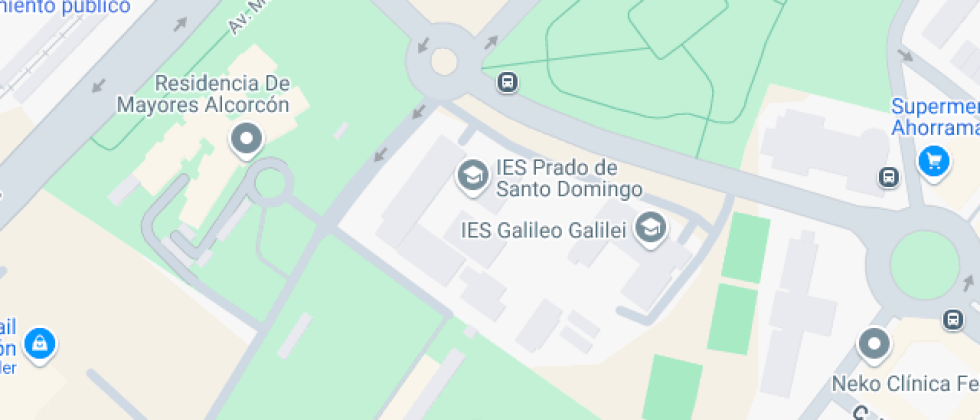Select the IES Prado de Santo Domingo marker
Image resolution: width=980 pixels, height=420 pixels.
(x=470, y=176)
